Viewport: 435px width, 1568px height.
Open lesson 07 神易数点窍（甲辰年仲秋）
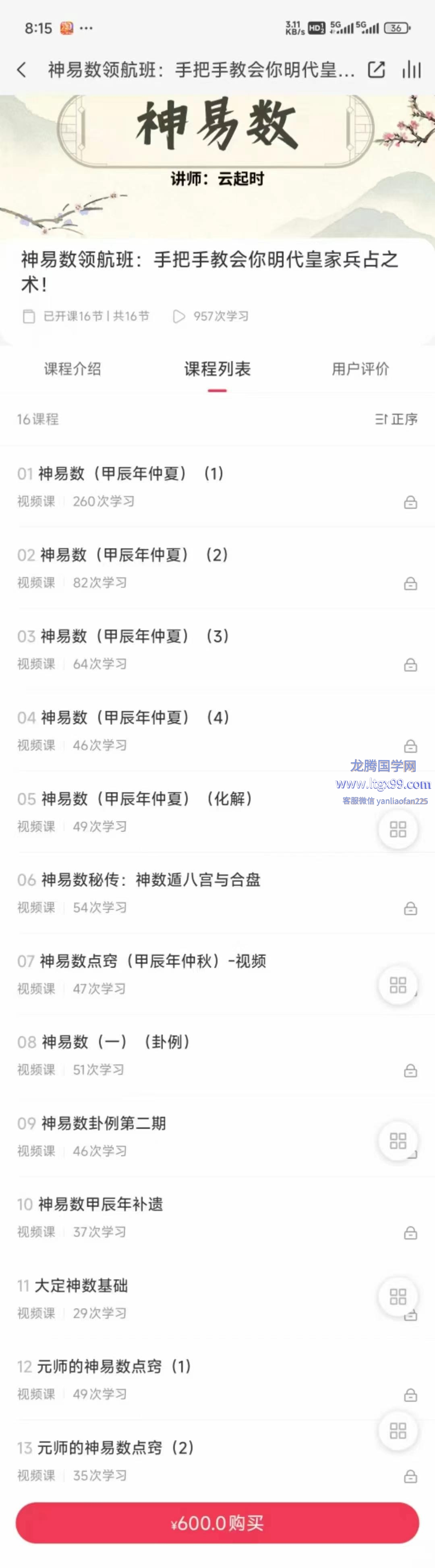(x=152, y=961)
